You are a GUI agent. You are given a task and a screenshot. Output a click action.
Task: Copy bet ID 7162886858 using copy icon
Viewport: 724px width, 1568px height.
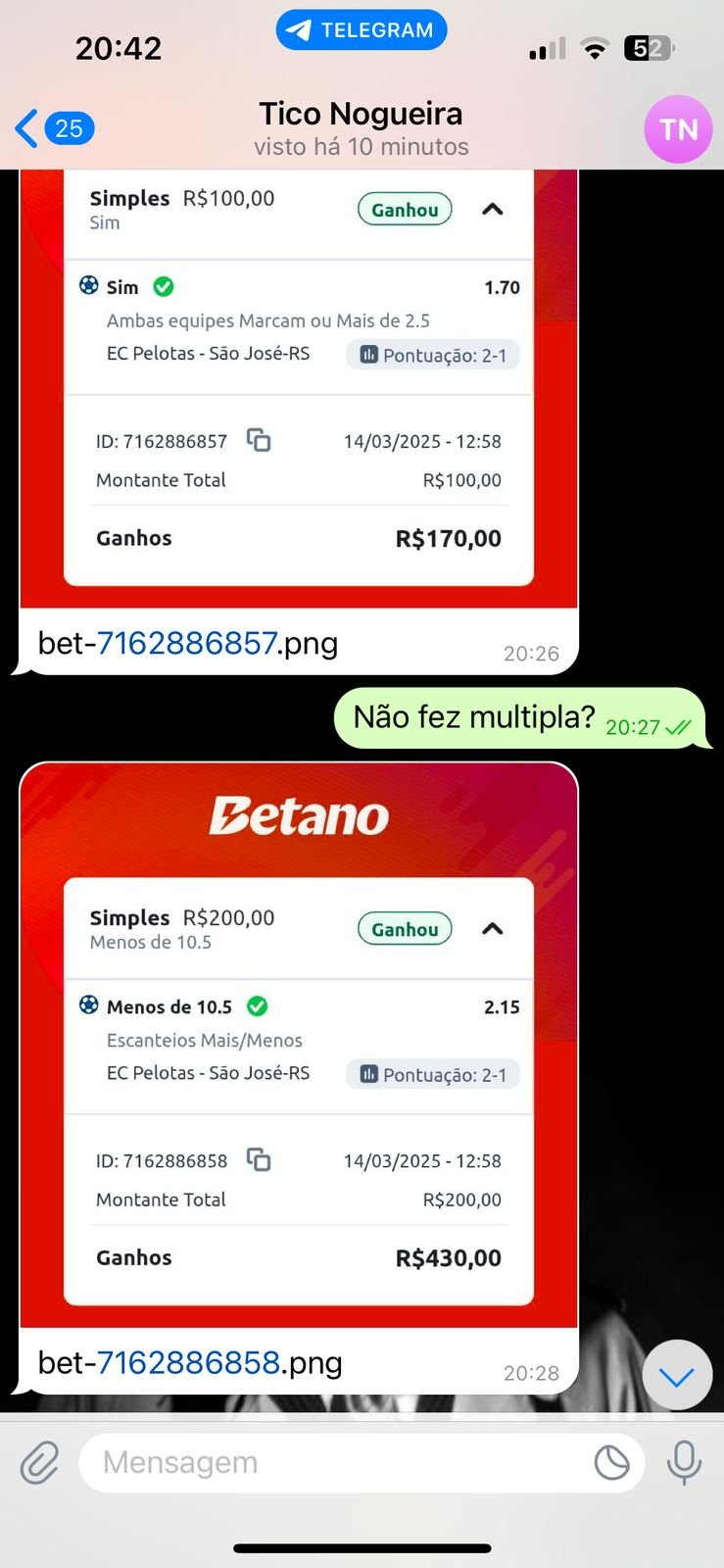click(x=258, y=1160)
